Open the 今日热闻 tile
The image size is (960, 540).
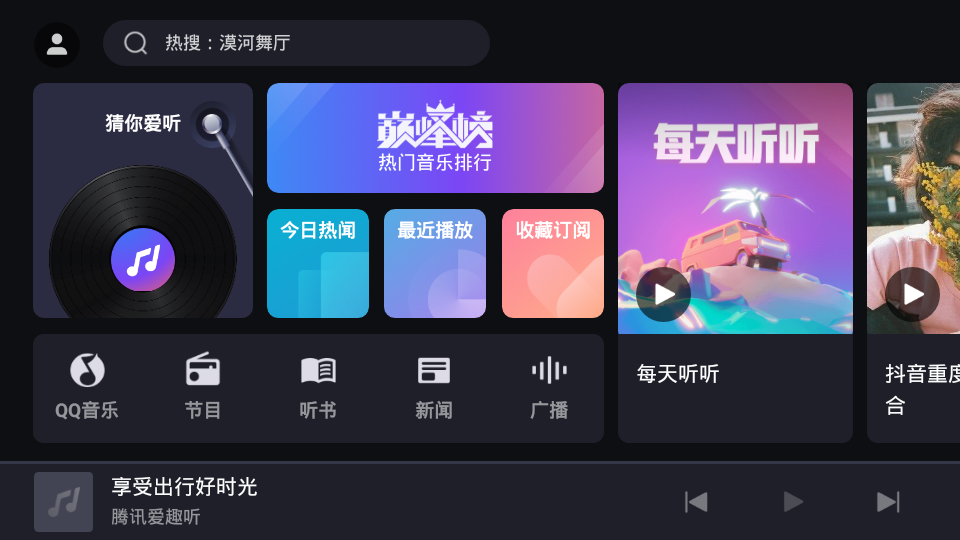tap(318, 263)
